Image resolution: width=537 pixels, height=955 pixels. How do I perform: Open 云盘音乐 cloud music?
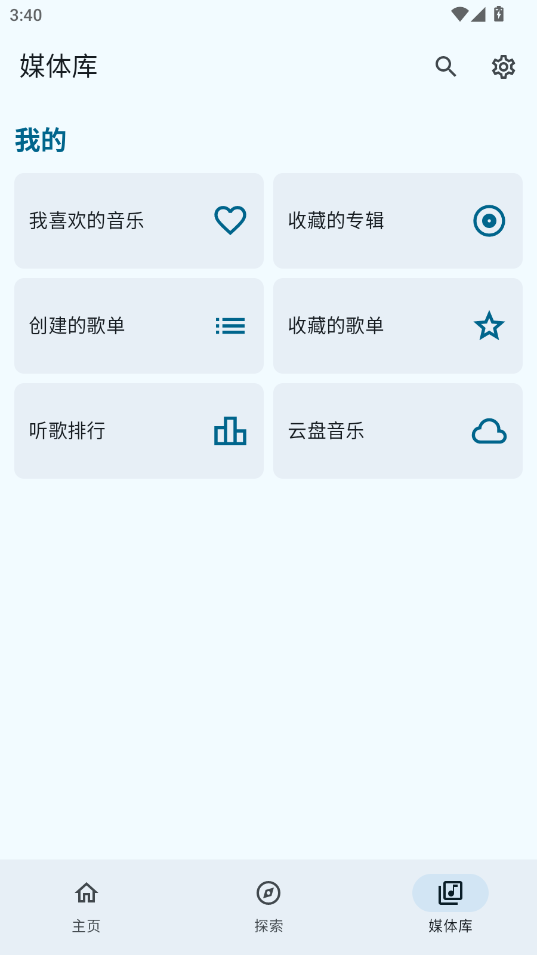click(398, 431)
